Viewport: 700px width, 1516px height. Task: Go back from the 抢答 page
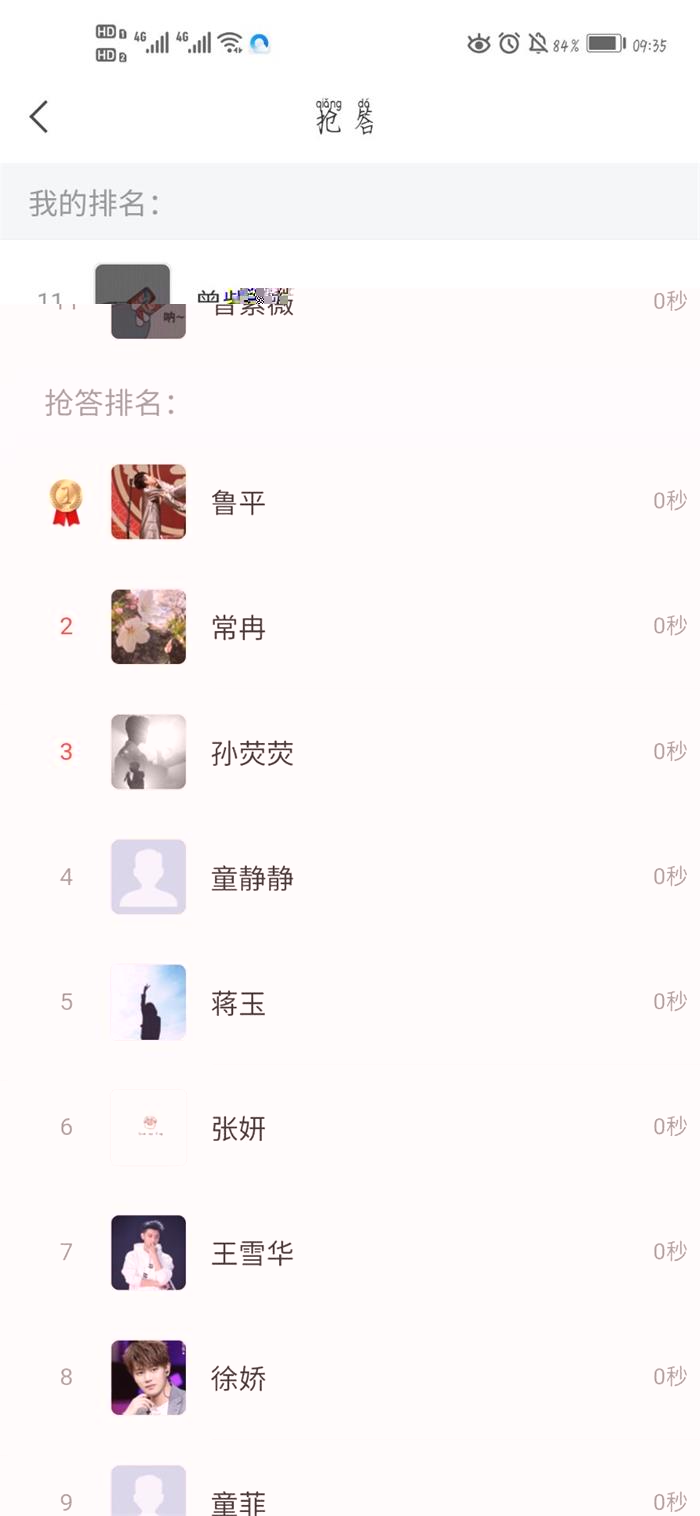click(38, 117)
